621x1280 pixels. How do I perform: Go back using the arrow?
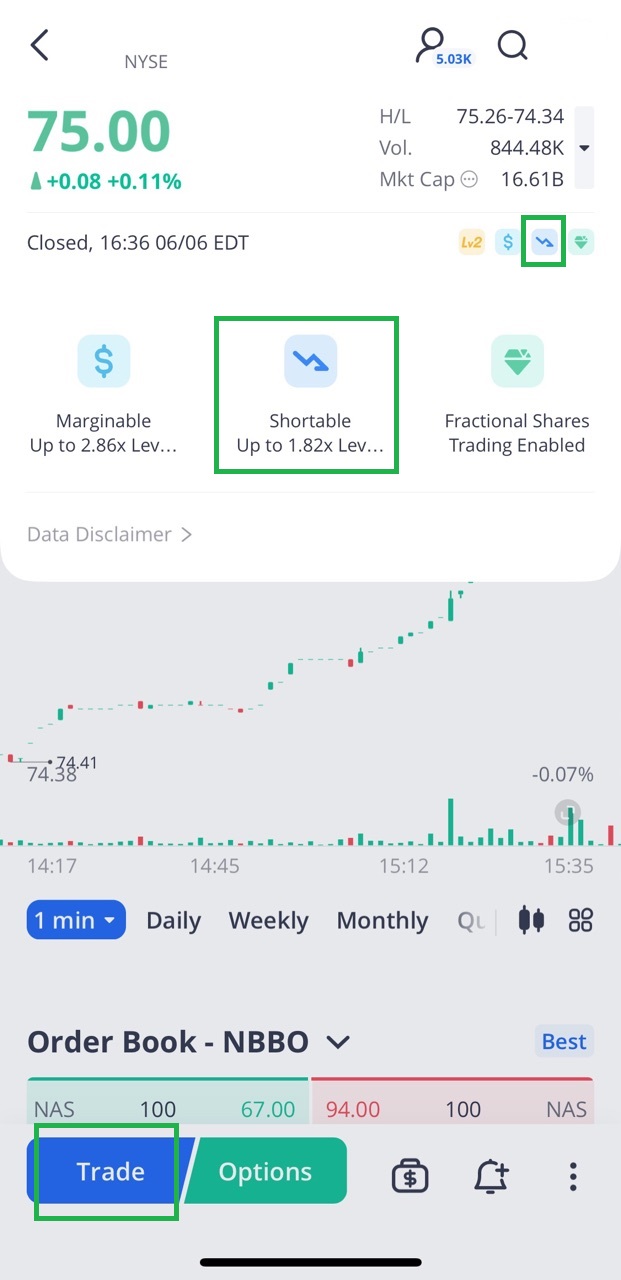click(40, 45)
